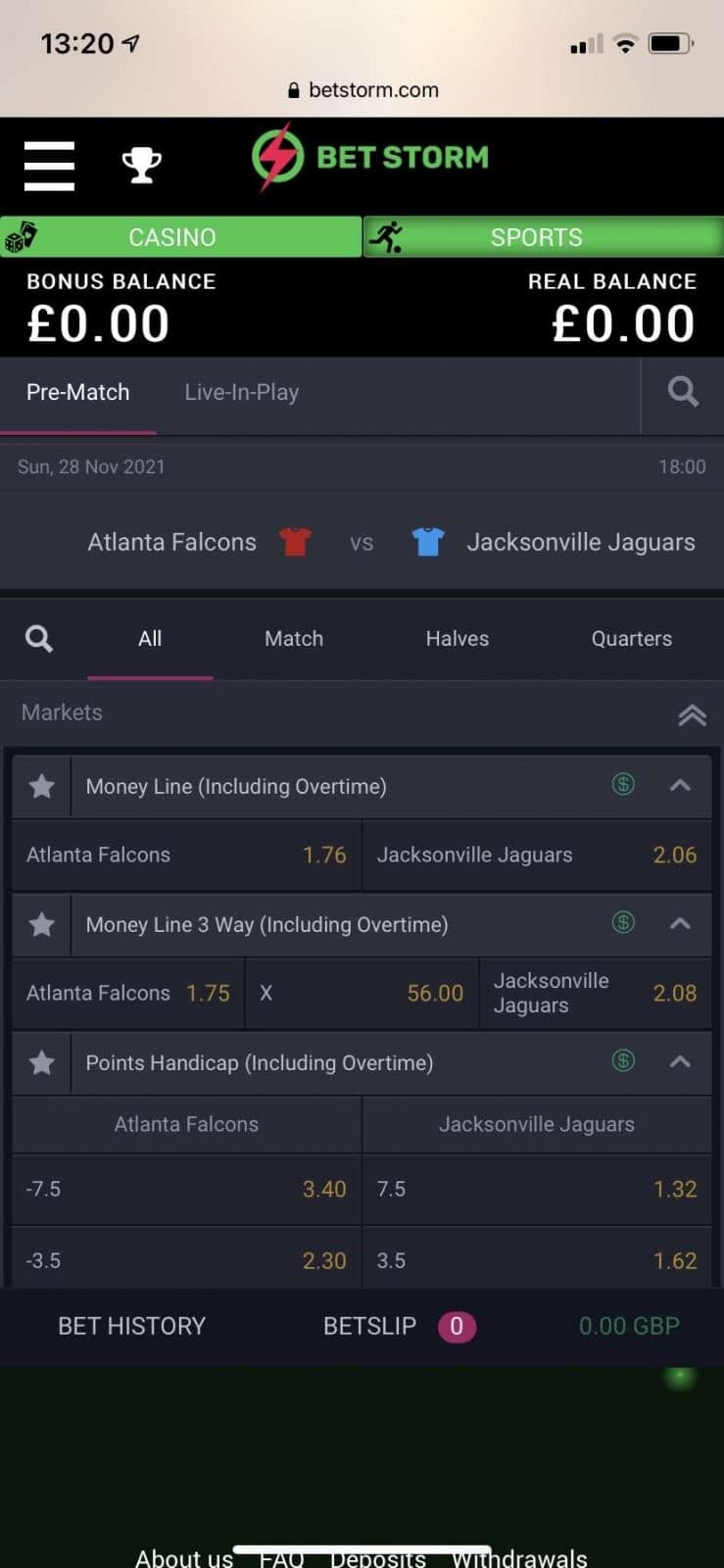This screenshot has width=724, height=1568.
Task: Collapse all markets with the double chevron
Action: point(692,714)
